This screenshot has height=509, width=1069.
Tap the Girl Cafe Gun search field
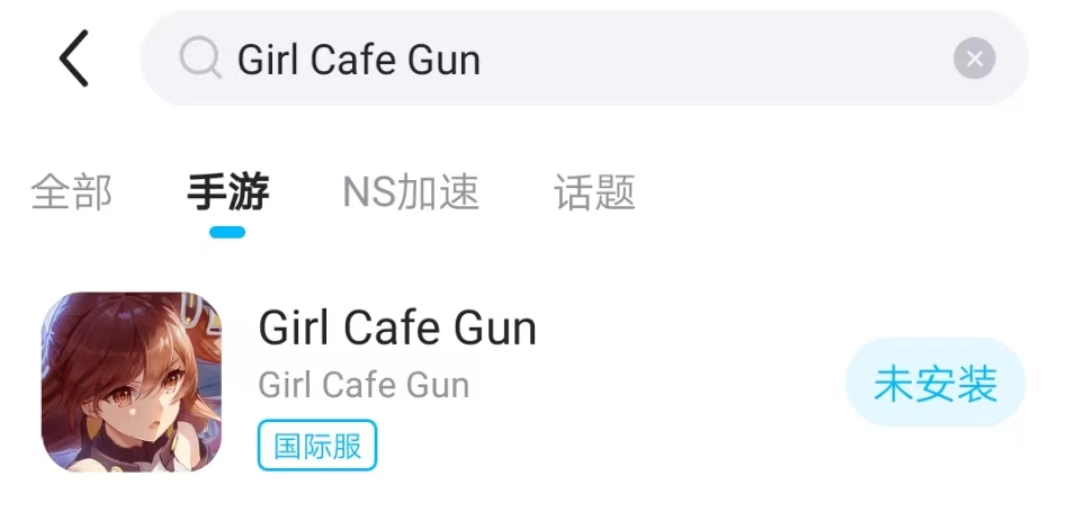click(560, 60)
